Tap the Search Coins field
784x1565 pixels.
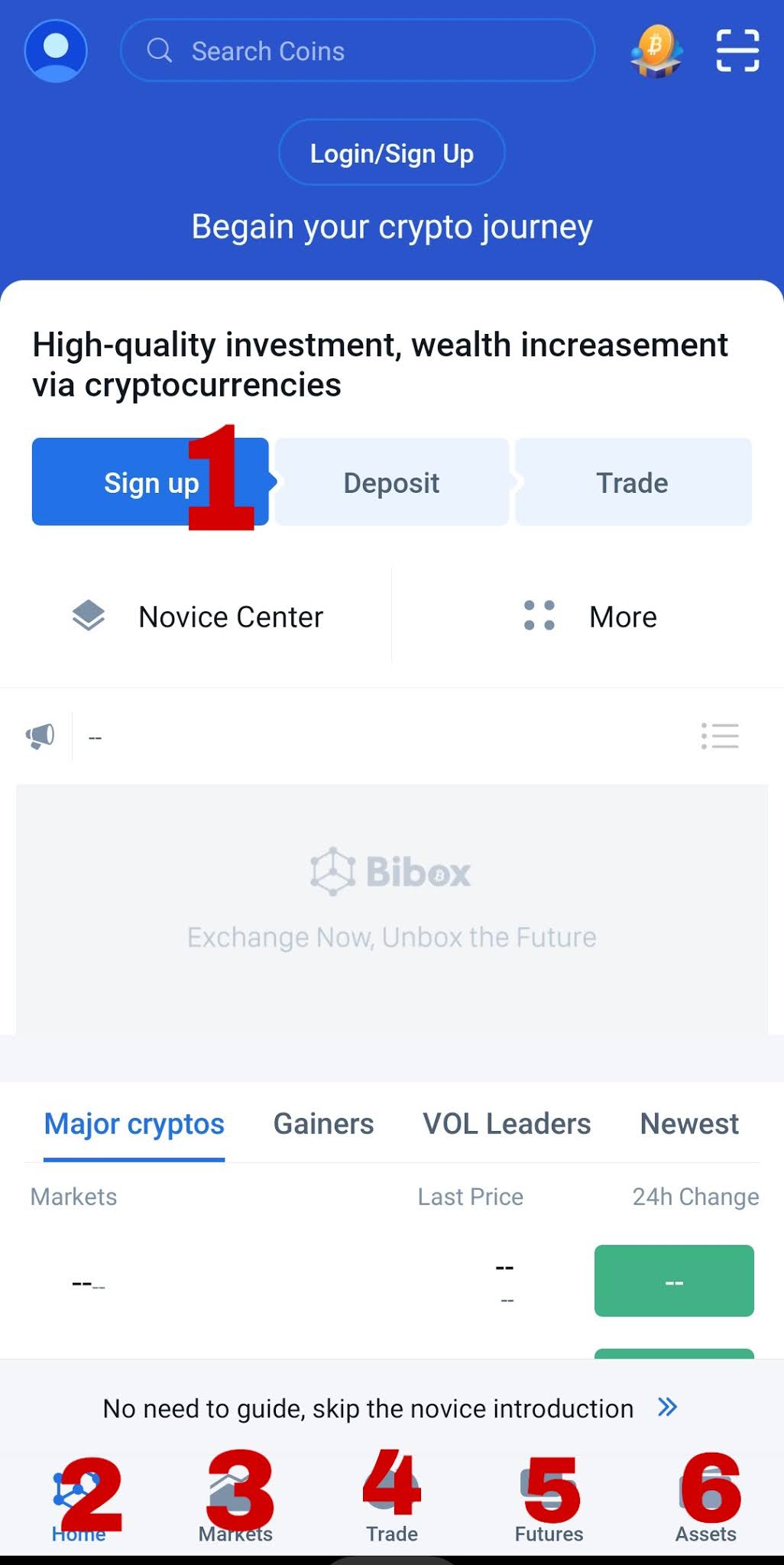coord(358,50)
